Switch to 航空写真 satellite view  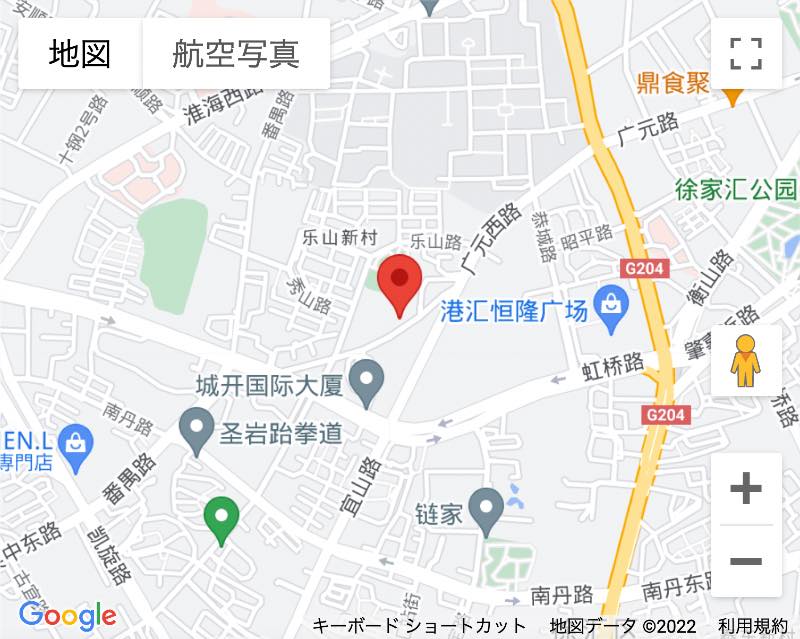click(x=236, y=53)
